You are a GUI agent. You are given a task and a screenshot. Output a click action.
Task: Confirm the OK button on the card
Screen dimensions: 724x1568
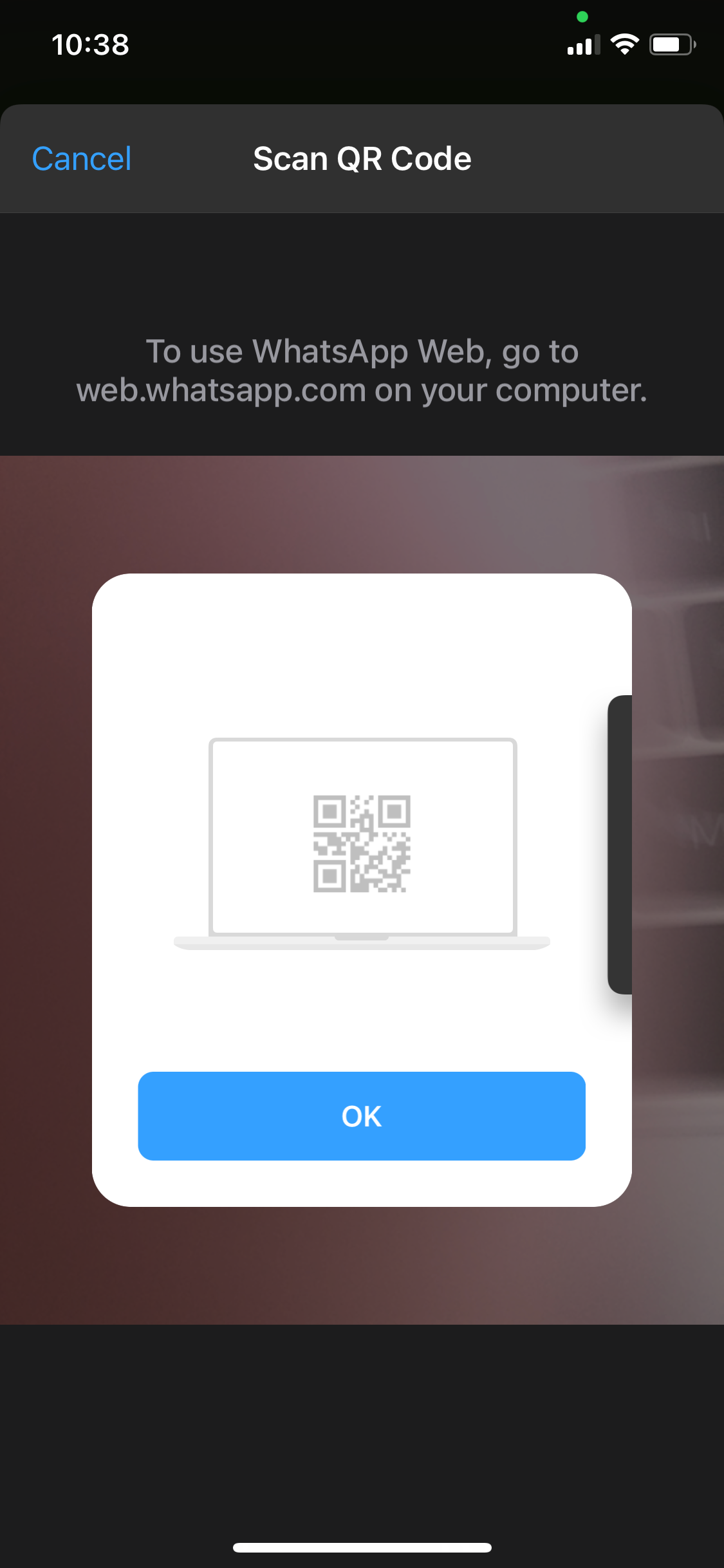(362, 1116)
